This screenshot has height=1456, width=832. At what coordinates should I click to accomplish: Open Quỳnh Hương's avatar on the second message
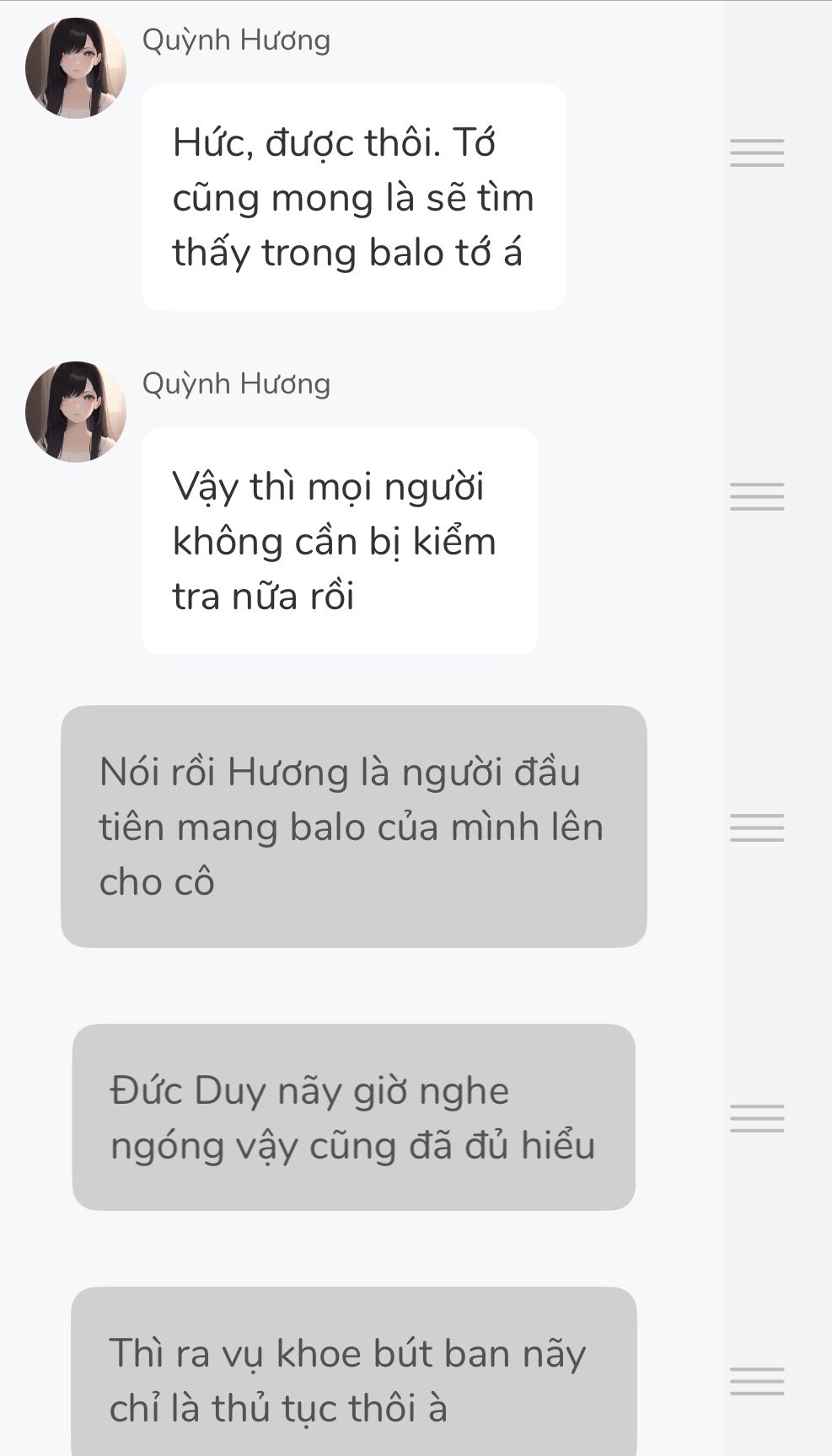[x=76, y=411]
